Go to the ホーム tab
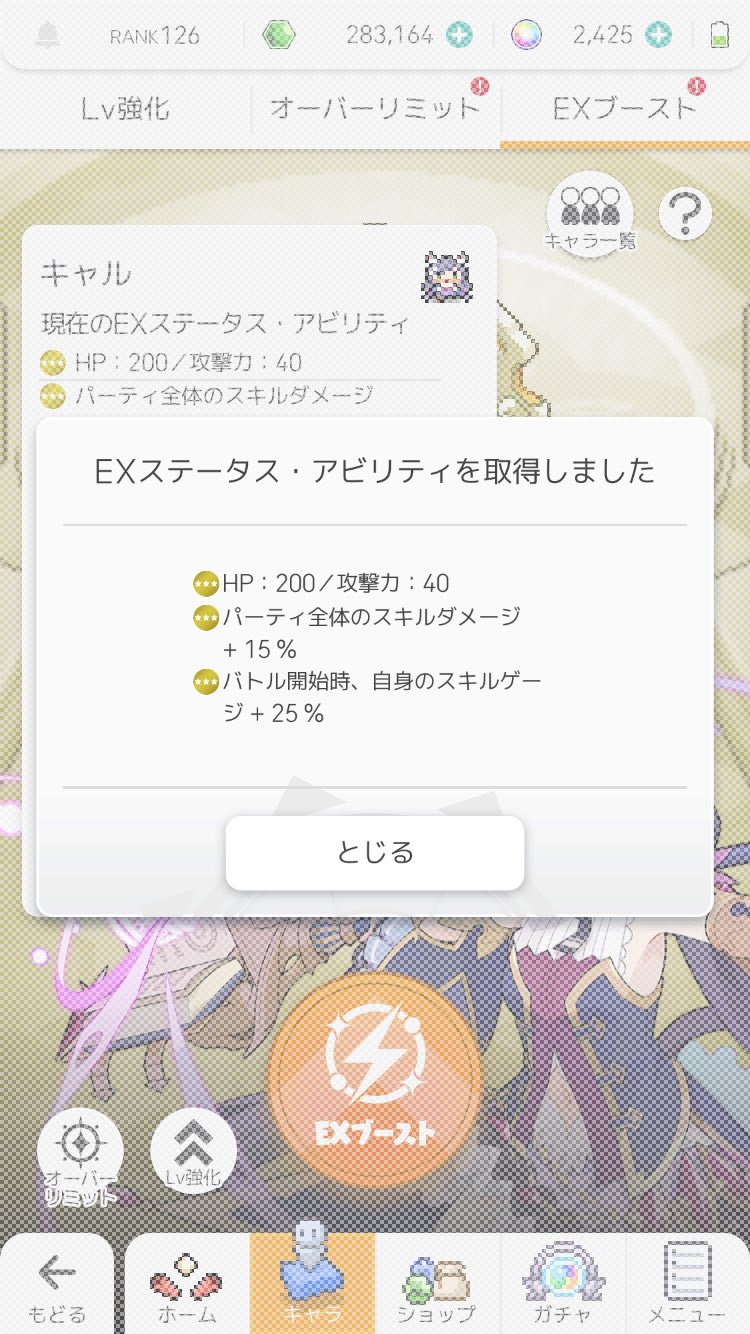This screenshot has height=1334, width=750. [x=187, y=1286]
